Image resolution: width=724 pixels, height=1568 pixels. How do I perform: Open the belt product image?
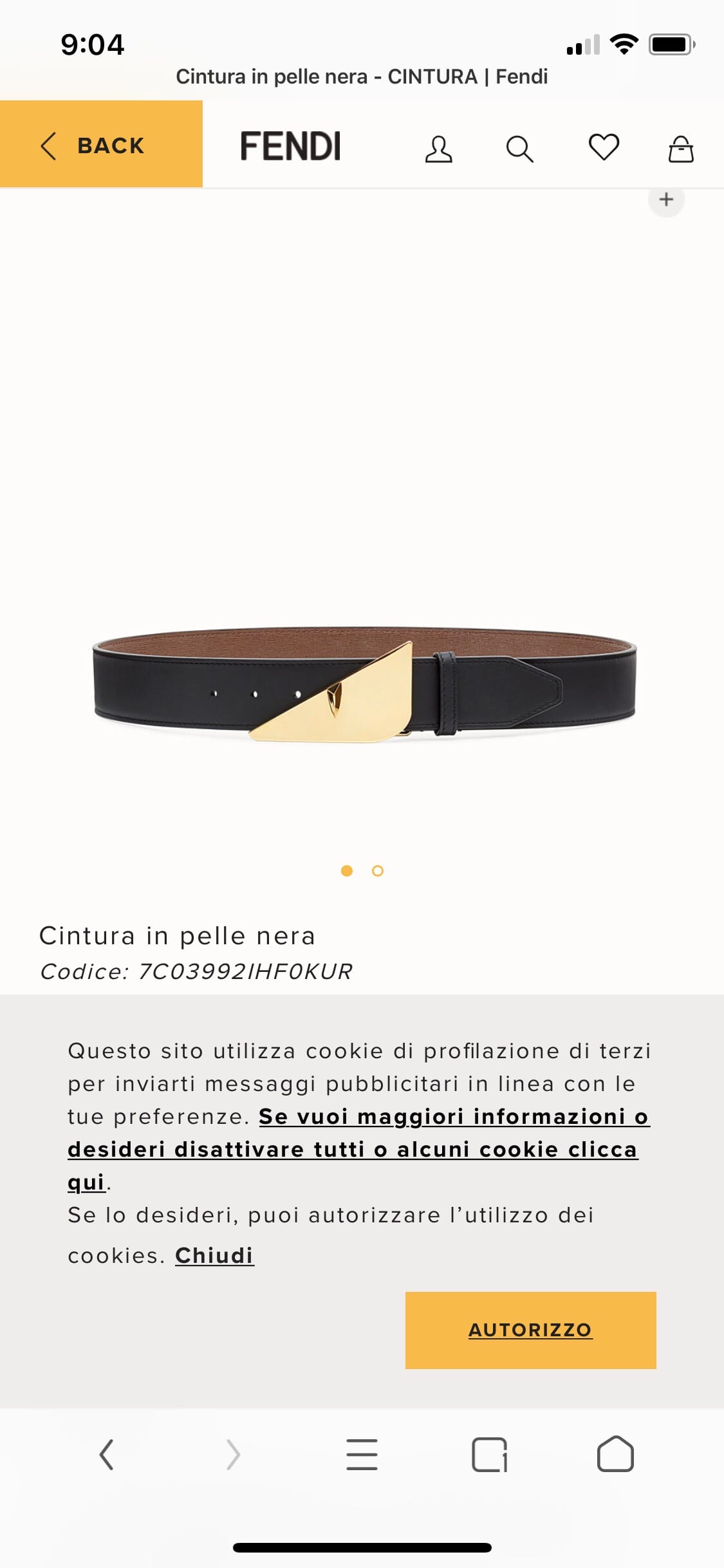pos(364,686)
